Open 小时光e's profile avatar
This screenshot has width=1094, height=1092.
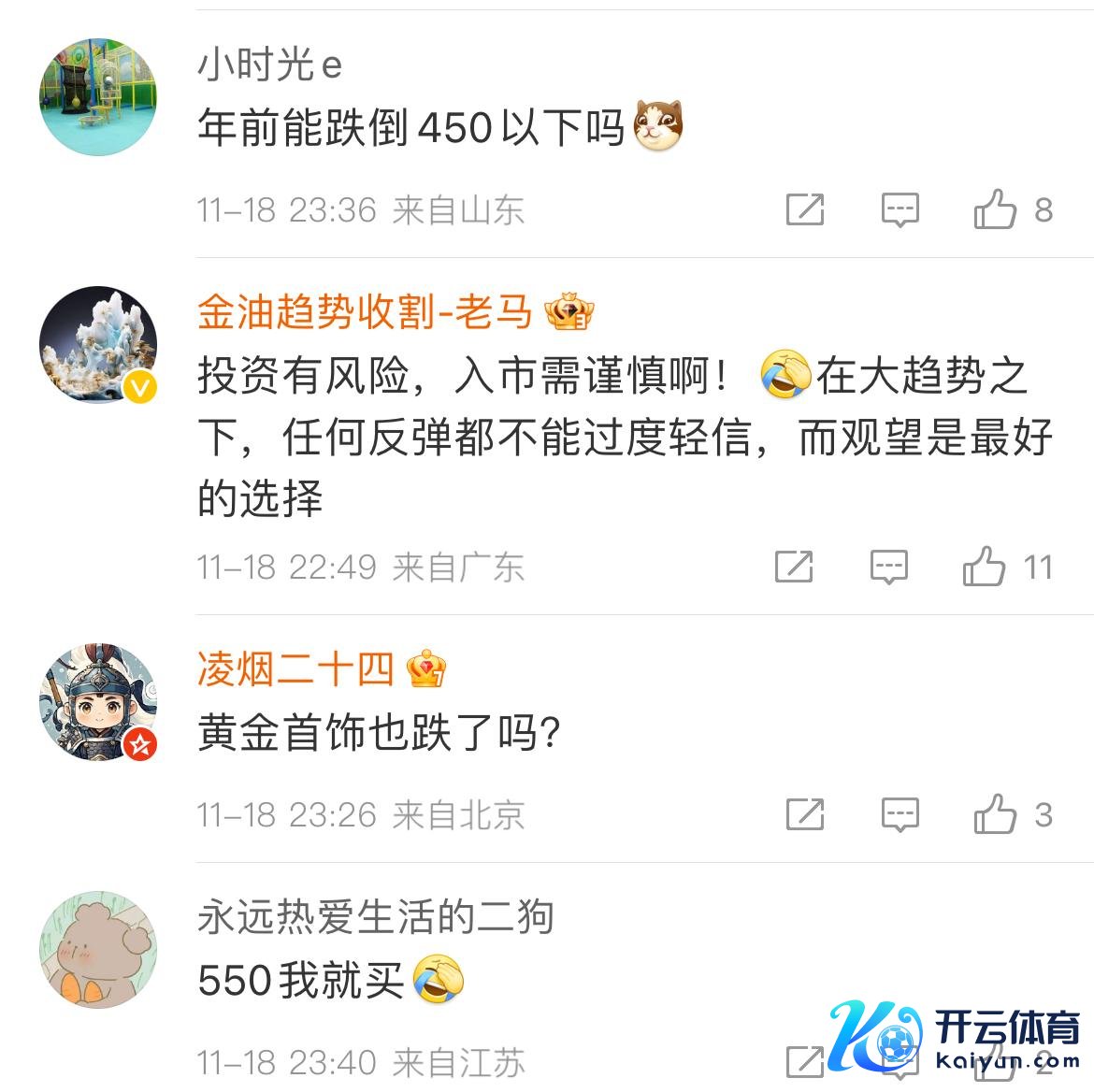pos(98,97)
